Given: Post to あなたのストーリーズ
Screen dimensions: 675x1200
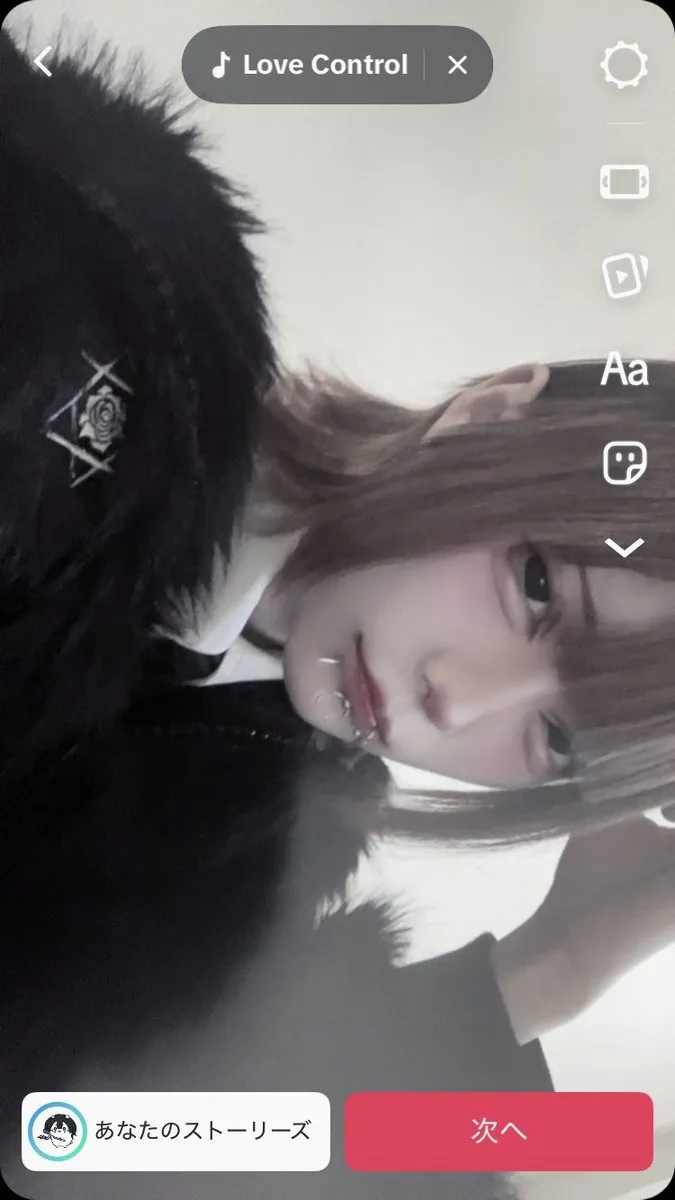Looking at the screenshot, I should coord(176,1131).
